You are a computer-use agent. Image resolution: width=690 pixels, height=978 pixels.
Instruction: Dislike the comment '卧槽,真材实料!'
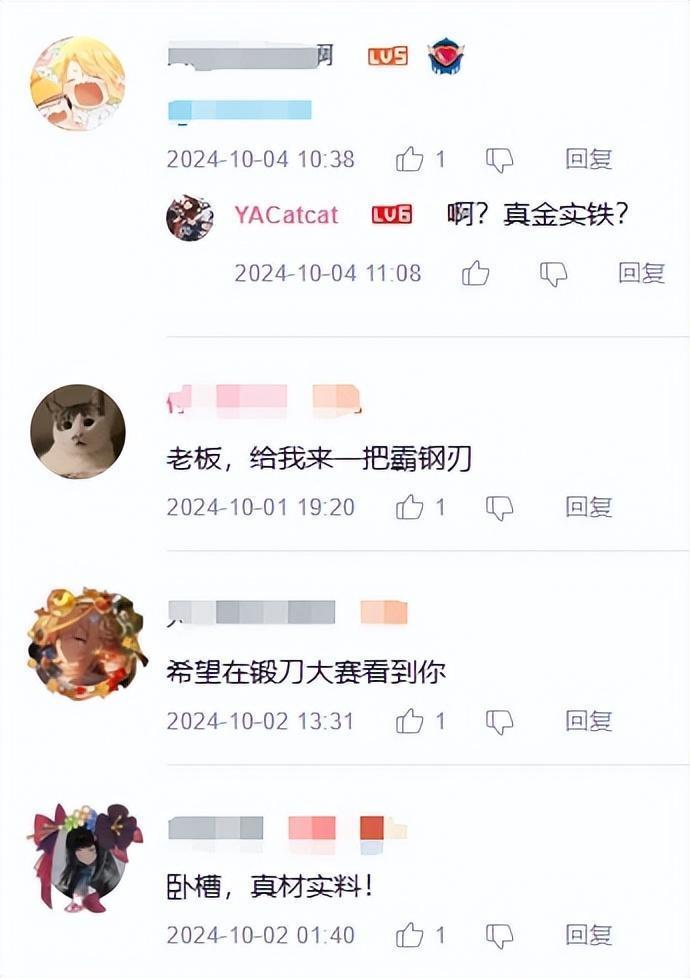tap(499, 935)
